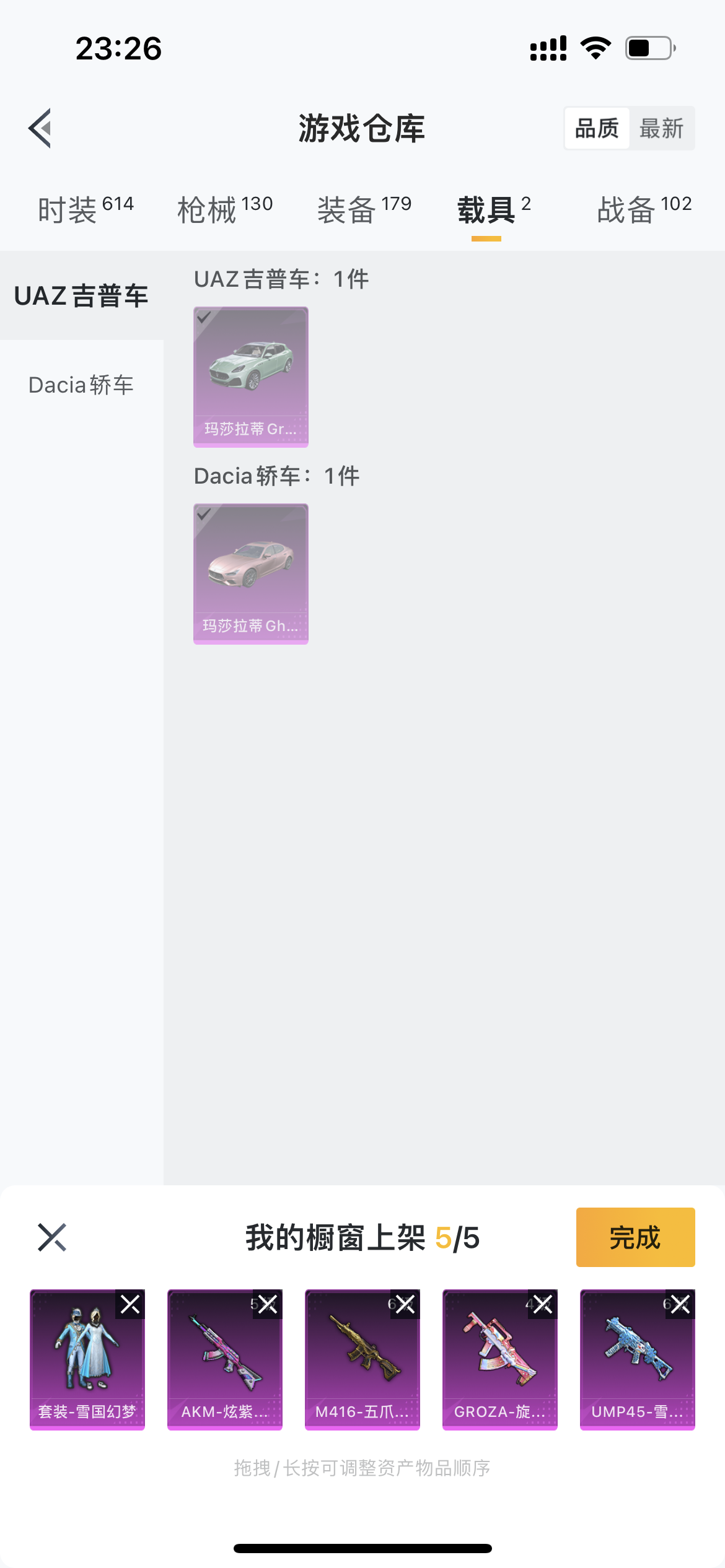The image size is (725, 1568).
Task: Switch to the 枪械 tab
Action: (225, 209)
